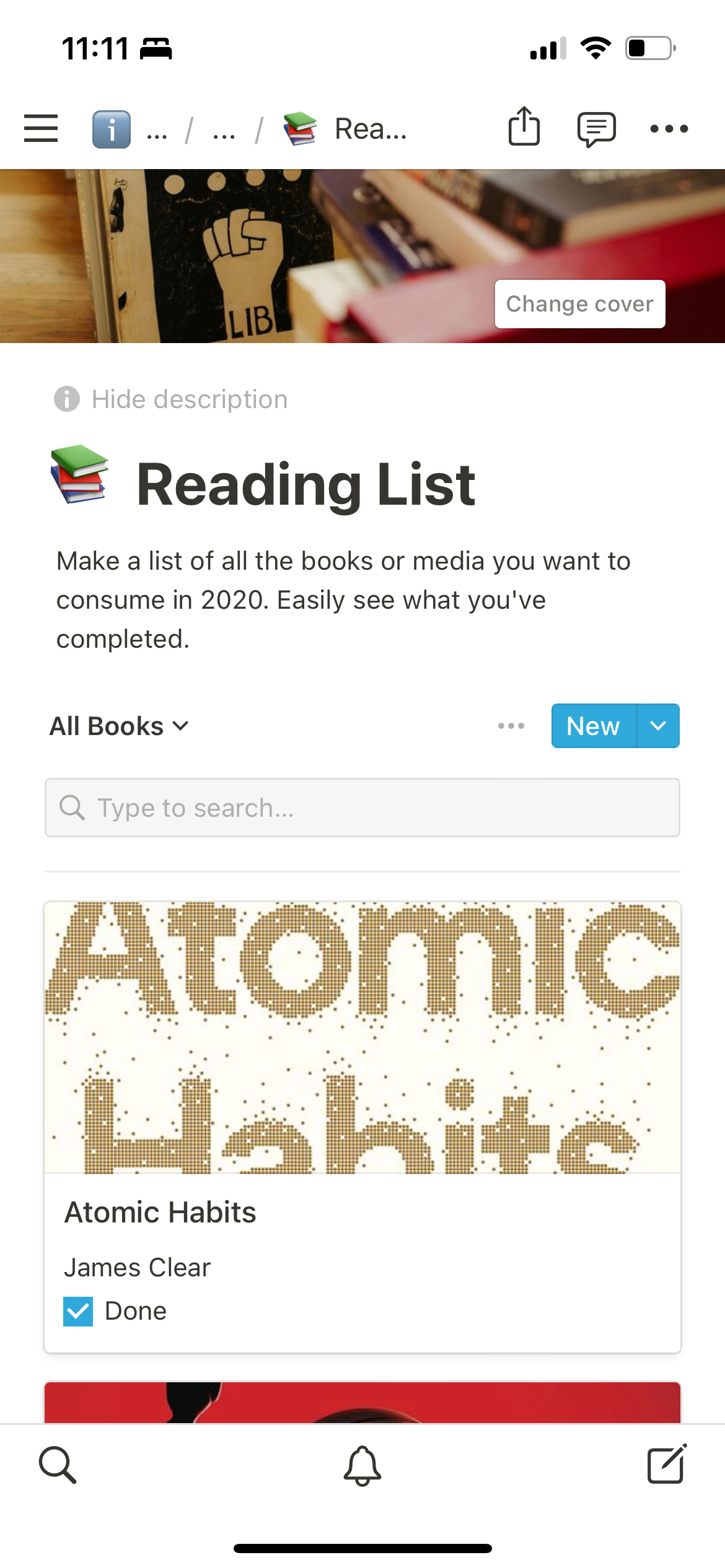
Task: Add a New book entry
Action: tap(593, 726)
